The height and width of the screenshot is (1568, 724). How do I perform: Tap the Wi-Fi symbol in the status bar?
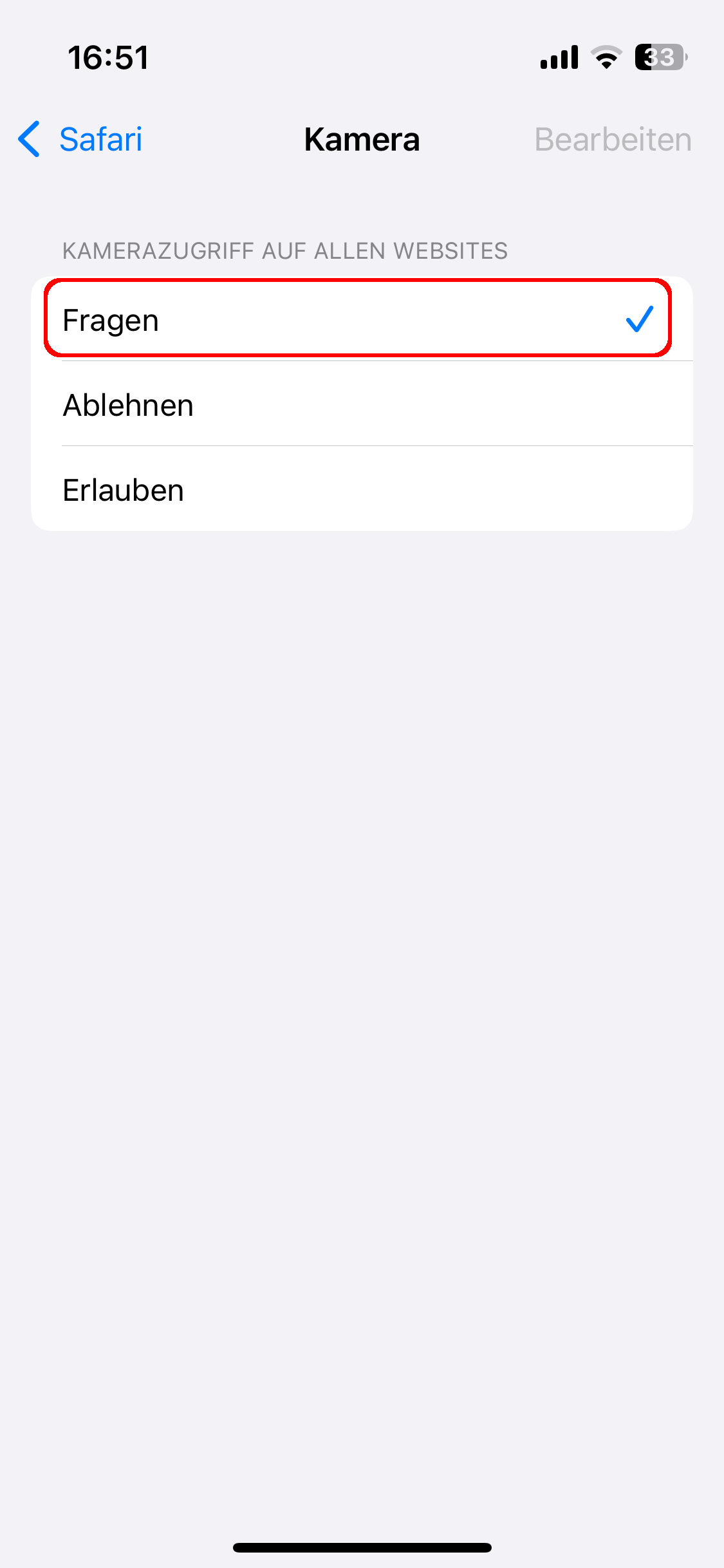click(605, 57)
